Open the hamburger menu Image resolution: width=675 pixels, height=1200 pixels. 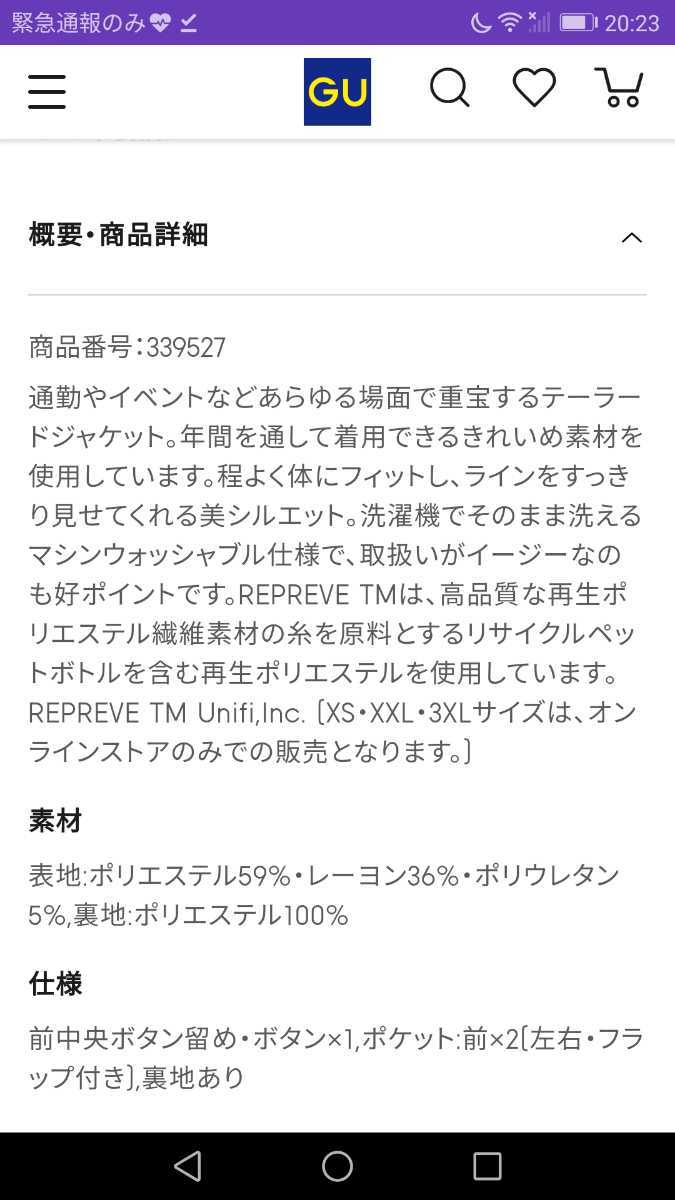pos(47,91)
